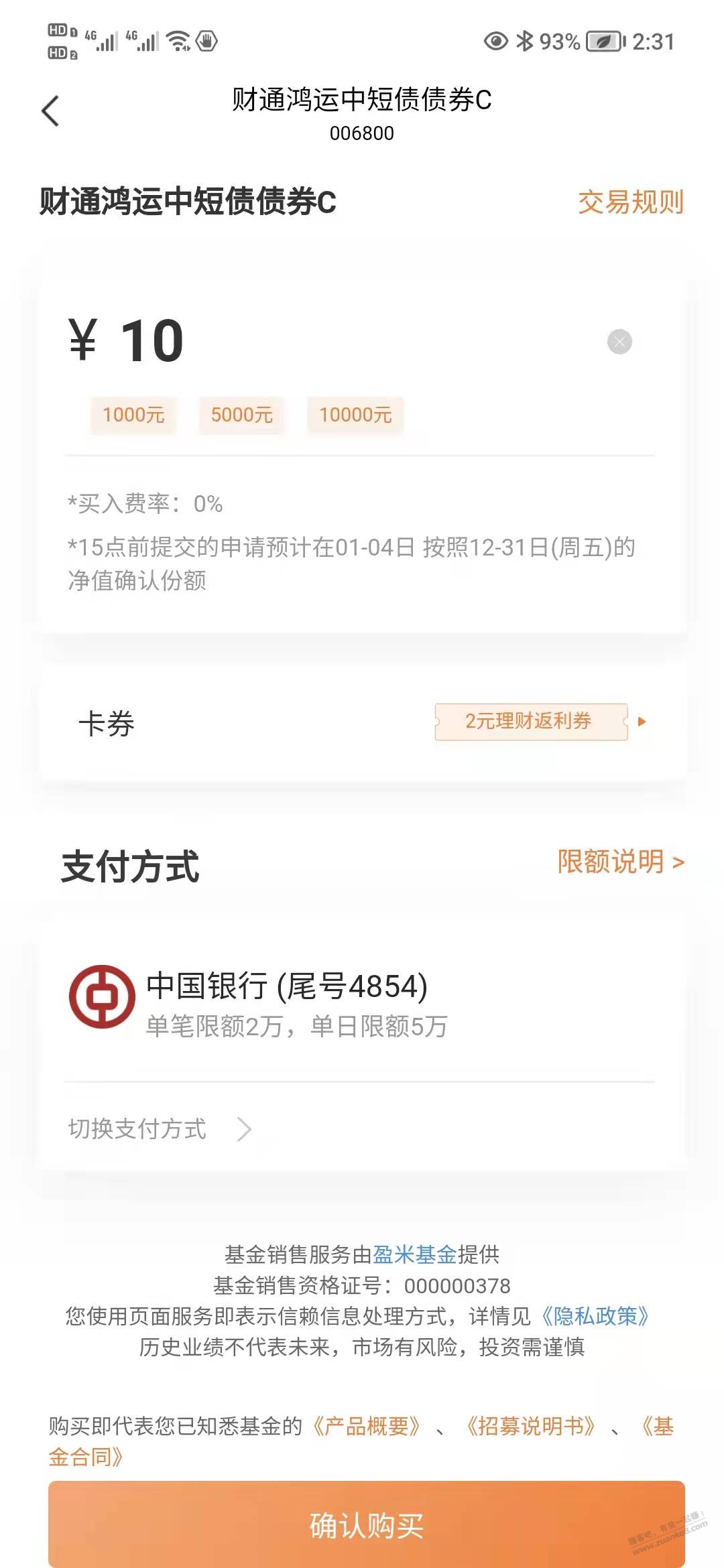Select the 5000元 quick amount chip
724x1568 pixels.
(x=241, y=415)
